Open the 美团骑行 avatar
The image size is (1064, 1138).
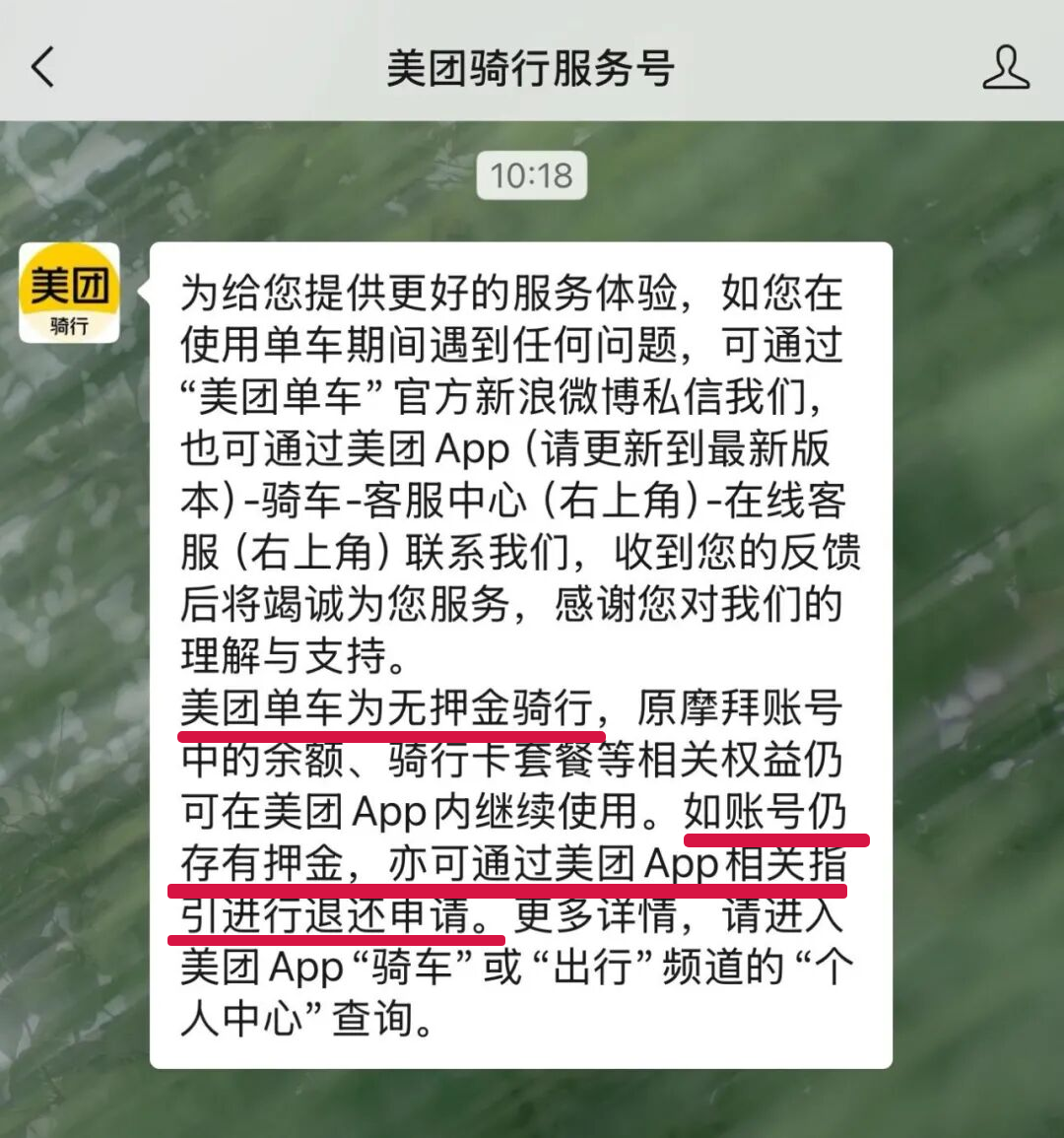69,293
